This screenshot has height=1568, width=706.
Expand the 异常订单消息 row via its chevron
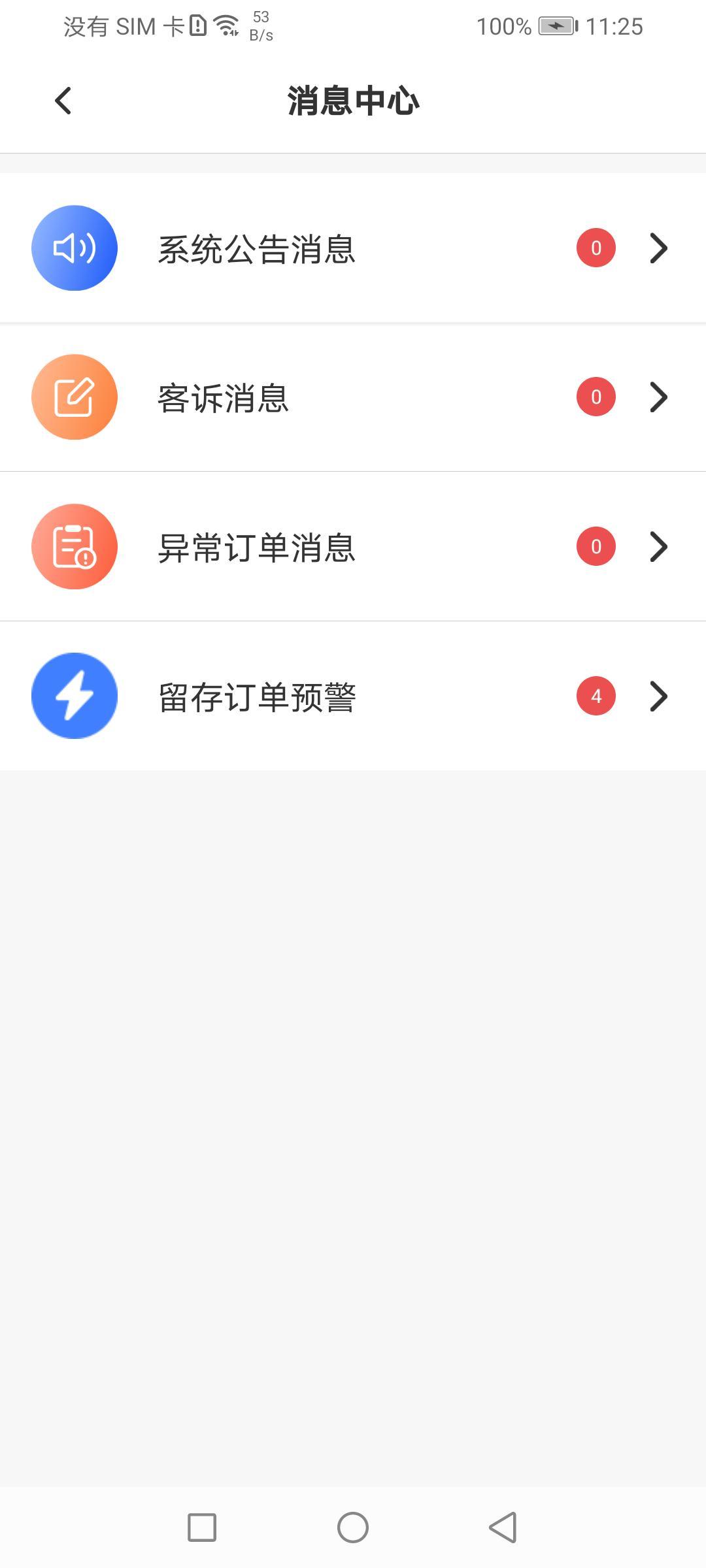pyautogui.click(x=658, y=546)
